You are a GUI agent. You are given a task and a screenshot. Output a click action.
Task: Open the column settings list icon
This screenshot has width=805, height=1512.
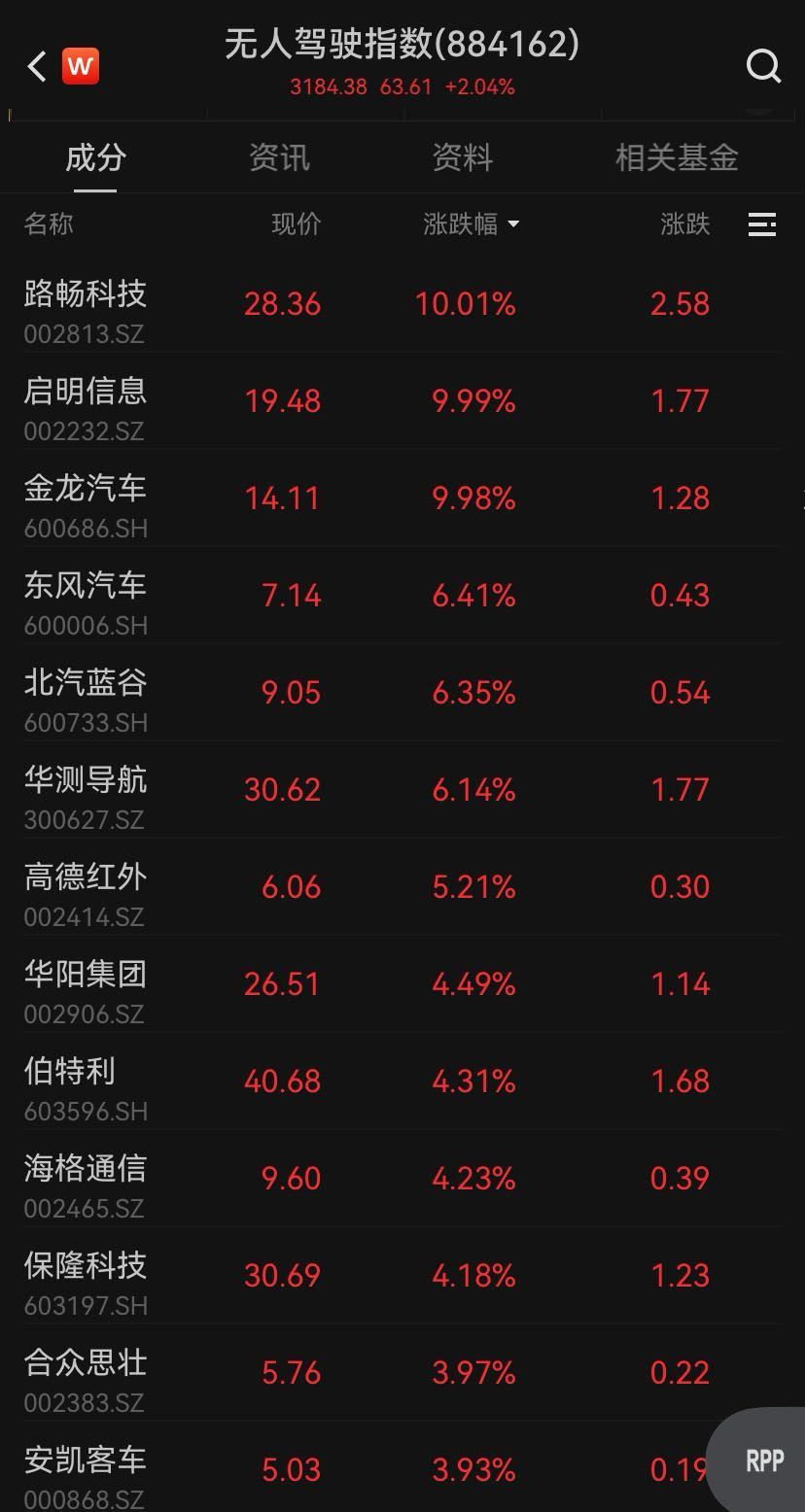tap(762, 224)
